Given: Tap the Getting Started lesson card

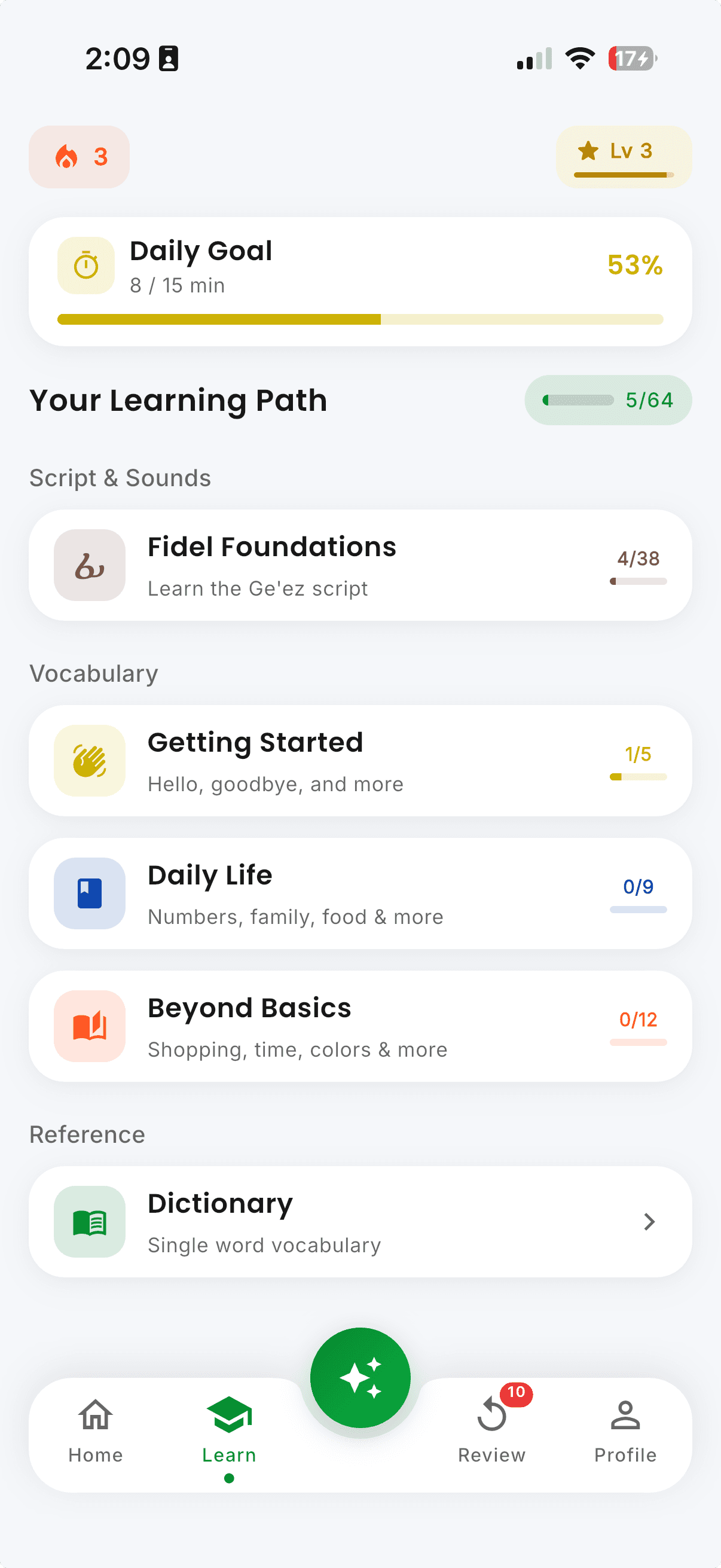Looking at the screenshot, I should 360,760.
